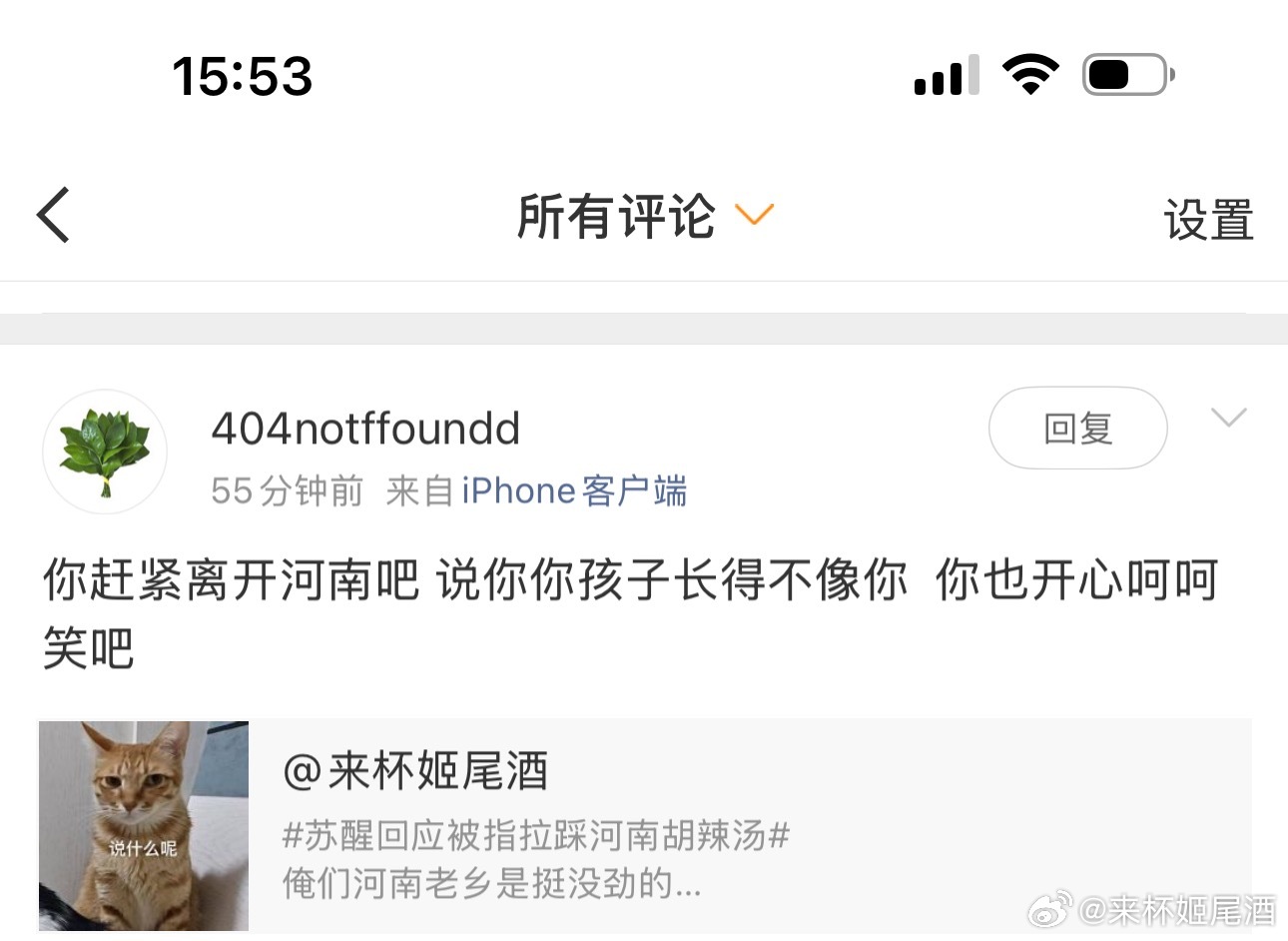
Task: Open the 所有评论 filter dropdown
Action: coord(644,216)
